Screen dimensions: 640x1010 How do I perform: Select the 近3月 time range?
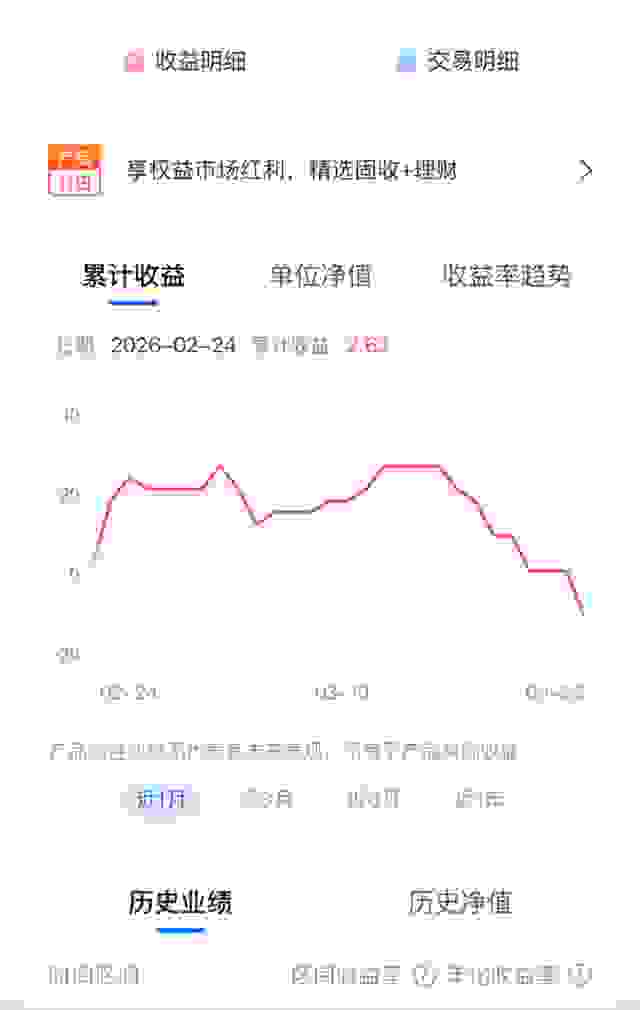(x=266, y=798)
